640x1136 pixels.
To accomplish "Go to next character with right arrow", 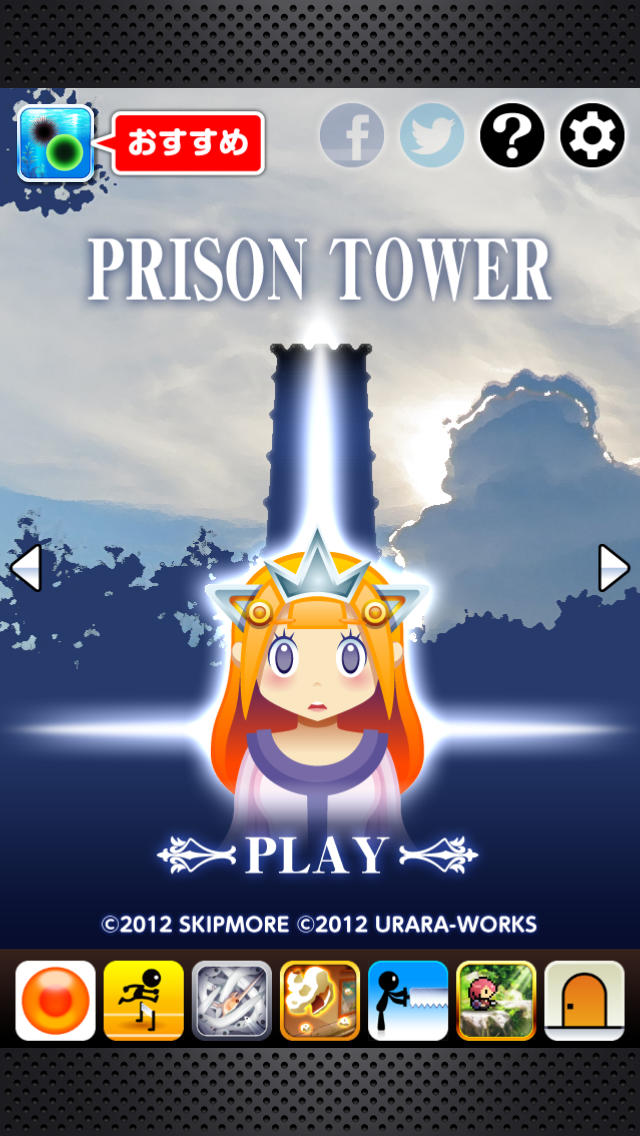I will [x=613, y=568].
